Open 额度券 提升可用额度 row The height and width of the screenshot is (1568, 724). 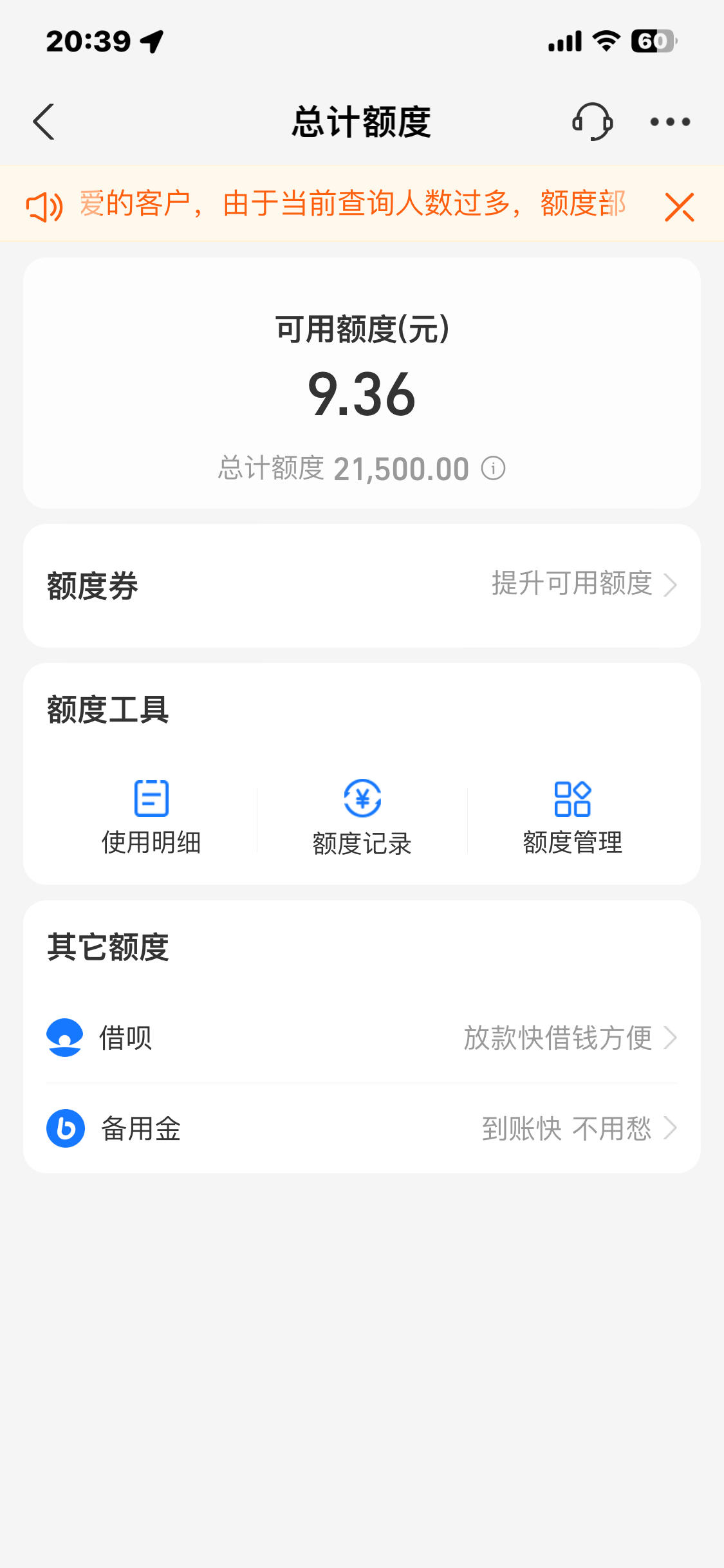[x=362, y=586]
